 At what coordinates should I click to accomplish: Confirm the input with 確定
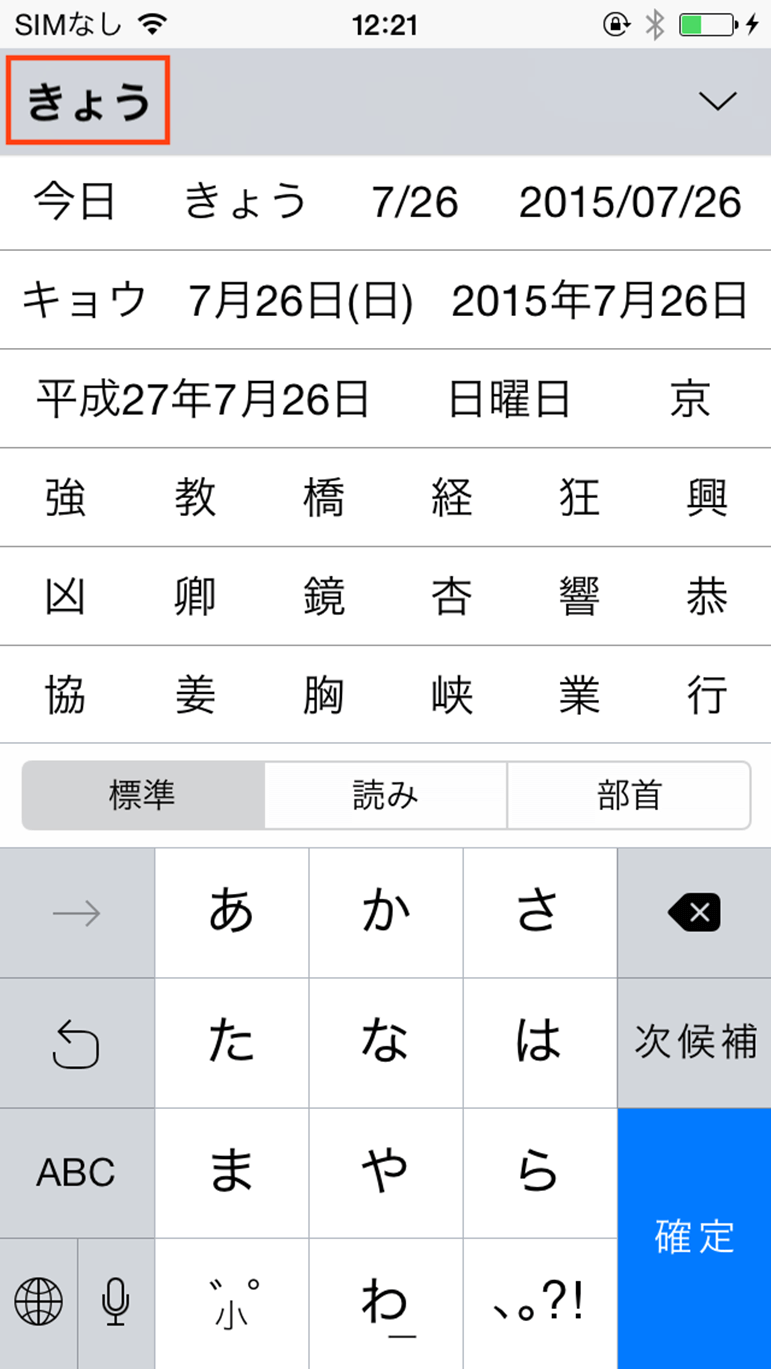tap(694, 1237)
